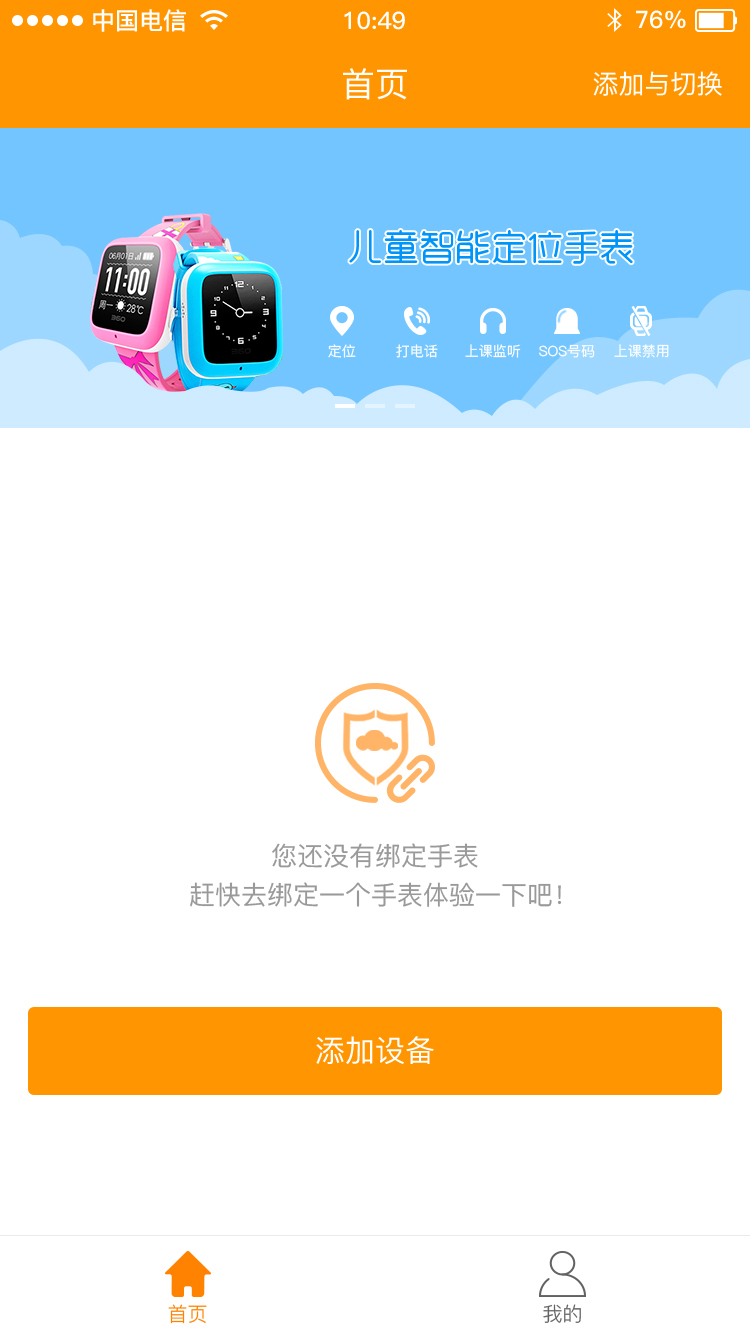Switch to the 我的 tab
This screenshot has width=750, height=1334.
tap(562, 1286)
